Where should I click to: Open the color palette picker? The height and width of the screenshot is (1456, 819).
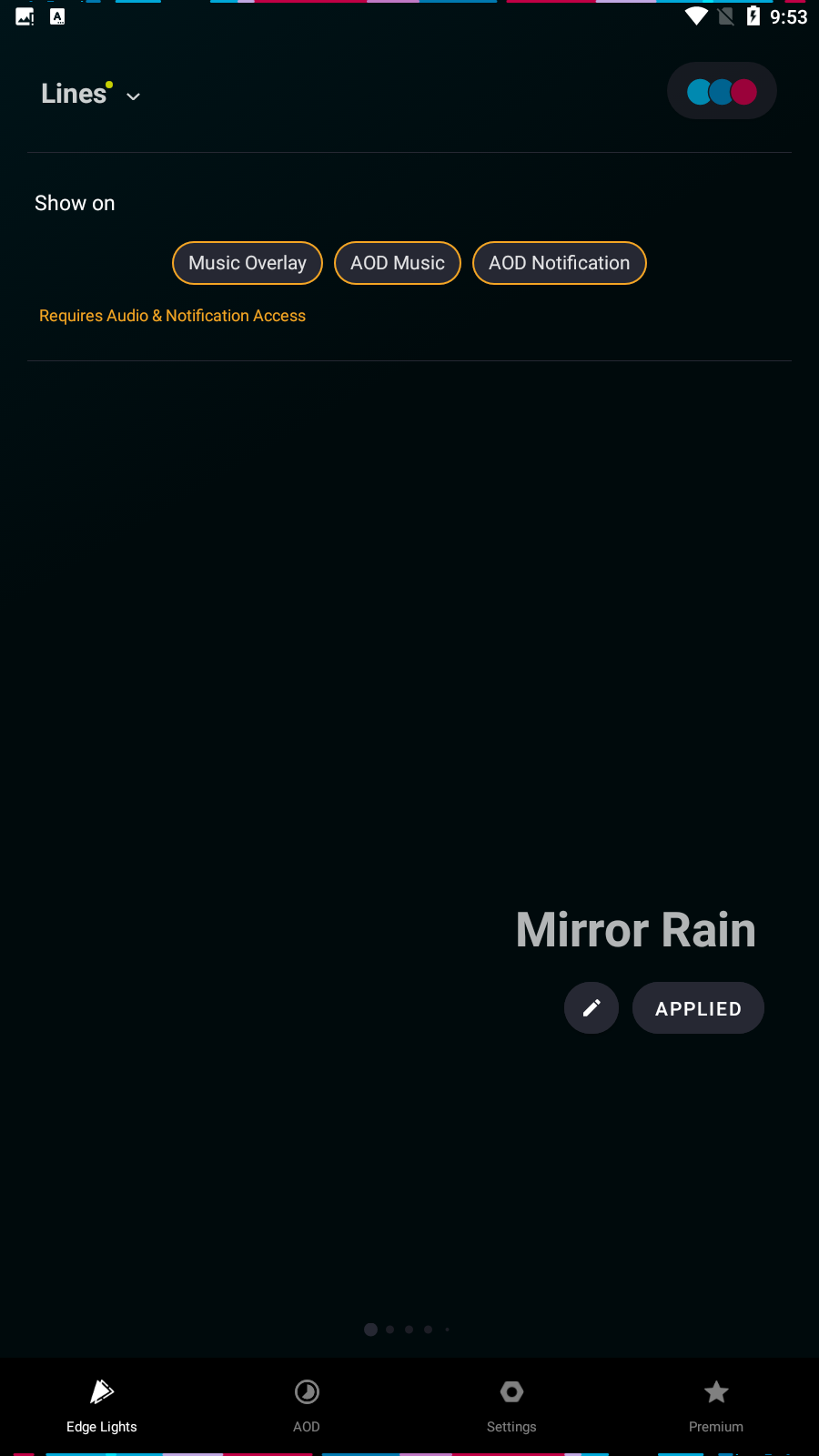pyautogui.click(x=722, y=91)
